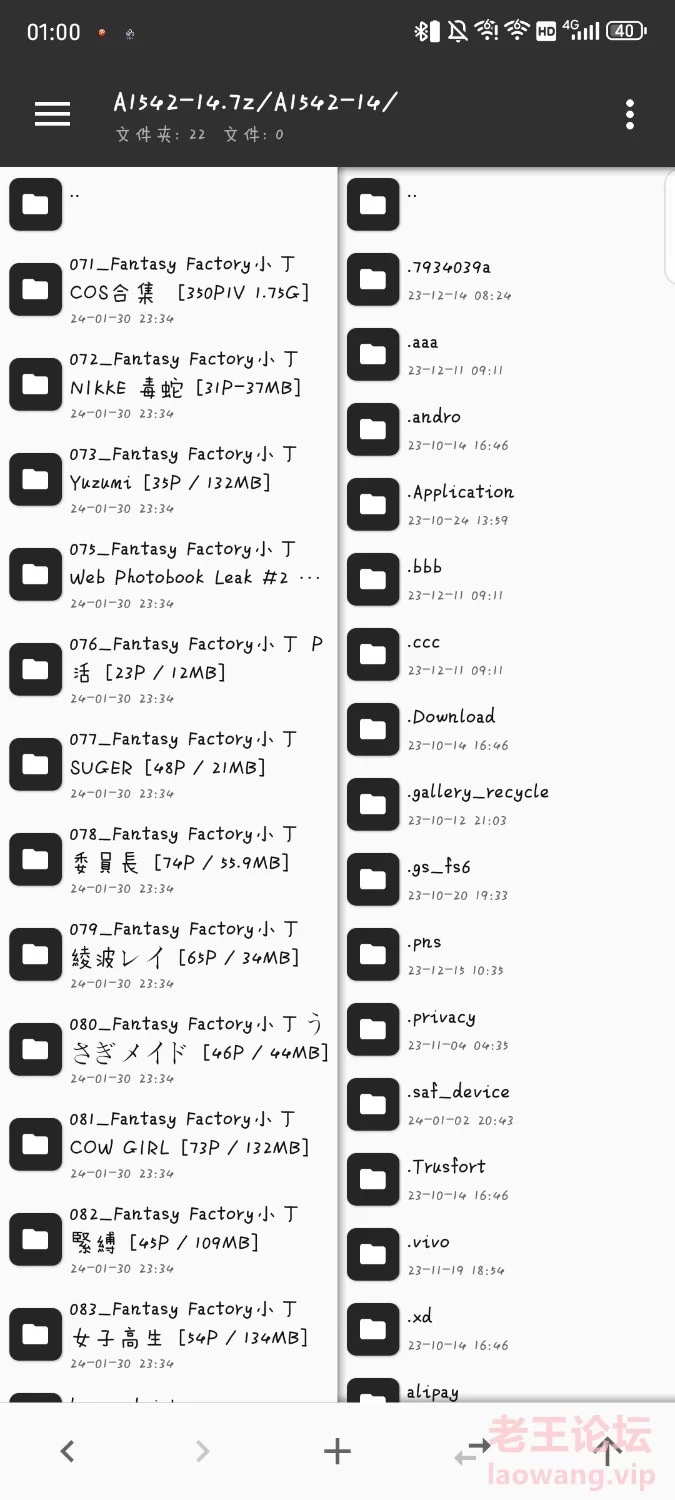Open the 071_Fantasy Factory COS合集 folder
Screen dimensions: 675x1500
[169, 290]
